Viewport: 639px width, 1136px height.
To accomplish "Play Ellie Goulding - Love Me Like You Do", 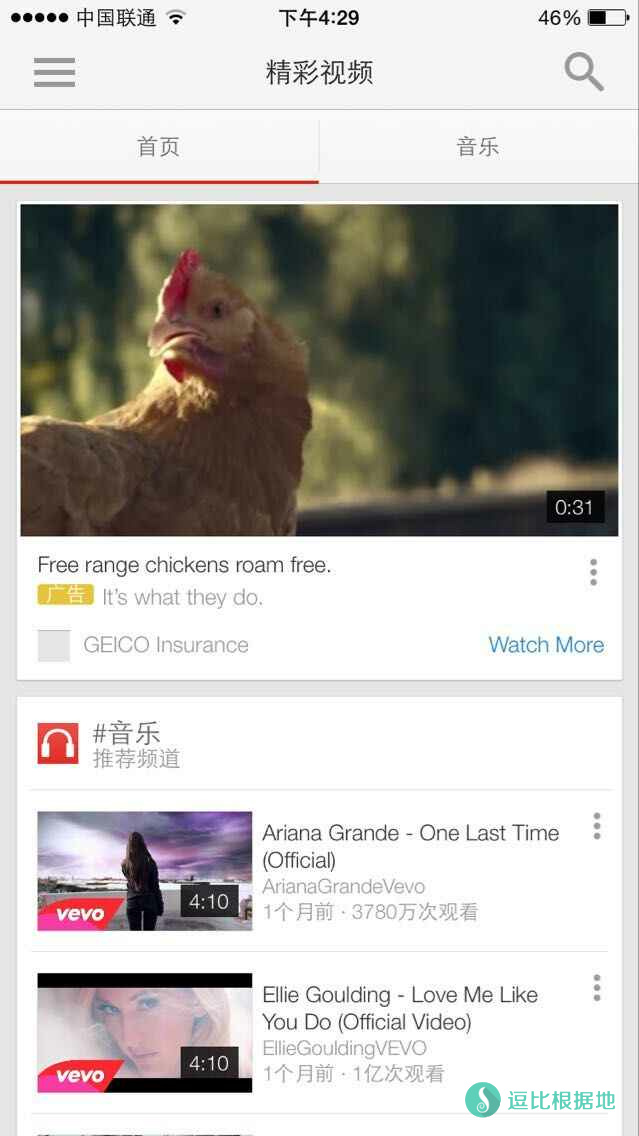I will [x=145, y=1032].
